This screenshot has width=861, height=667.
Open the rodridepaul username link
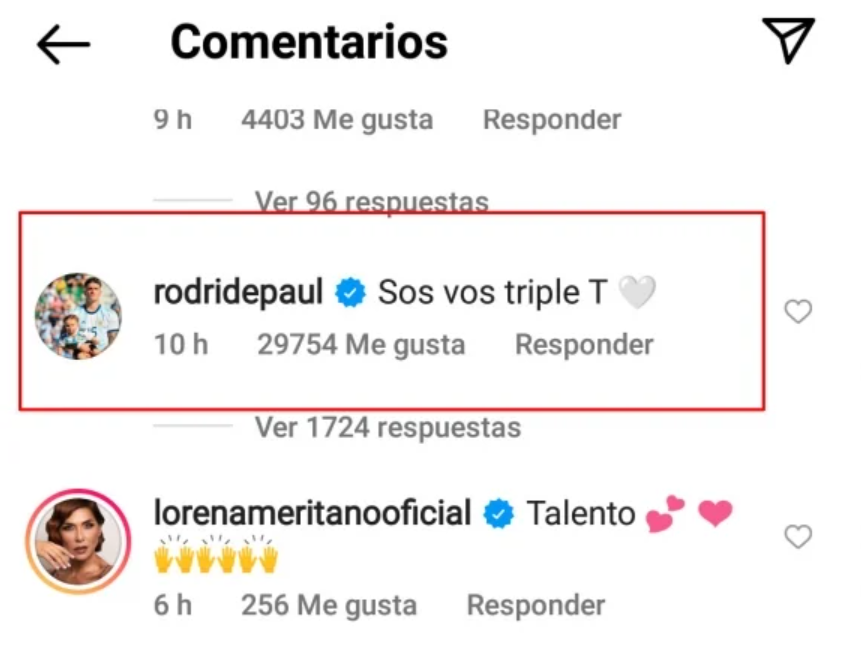tap(238, 293)
